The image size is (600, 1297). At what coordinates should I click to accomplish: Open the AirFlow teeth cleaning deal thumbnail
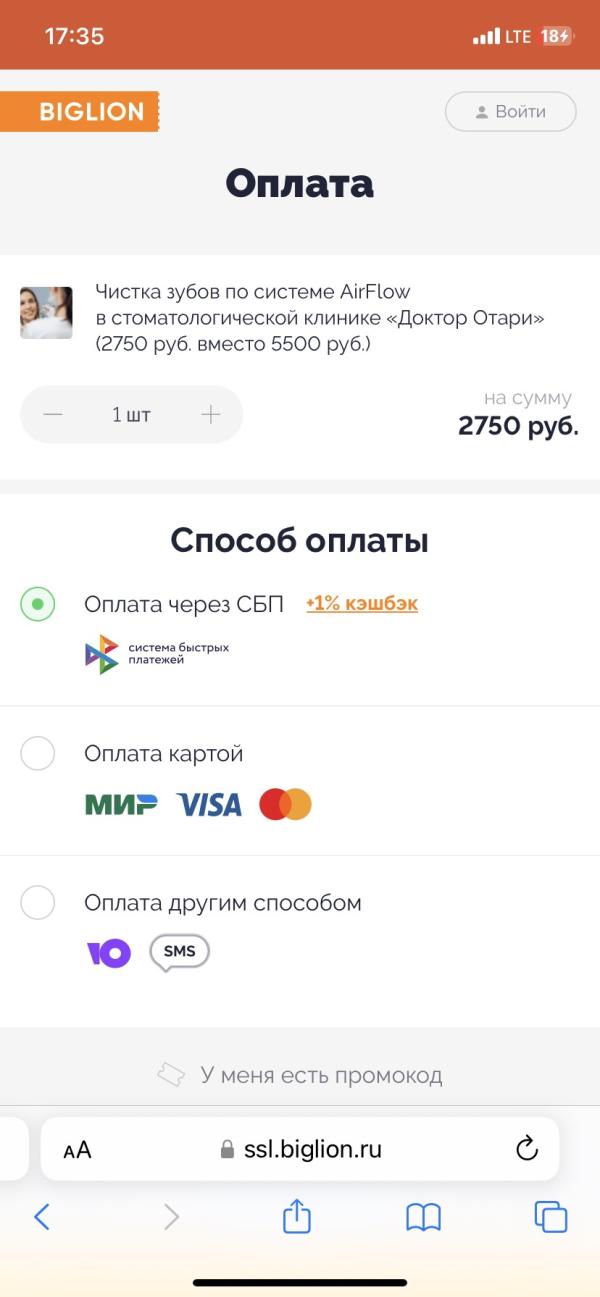(46, 313)
